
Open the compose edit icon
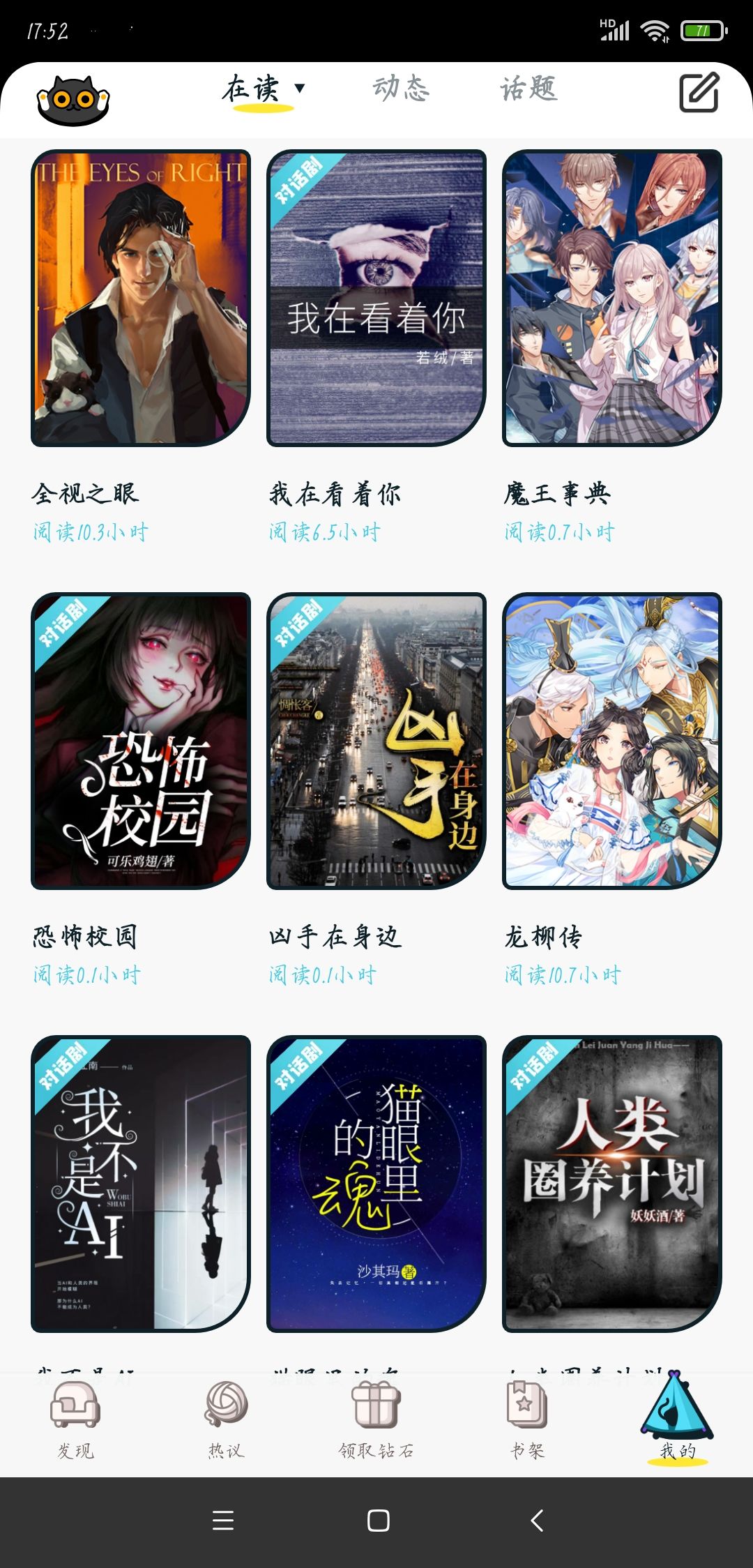tap(699, 92)
